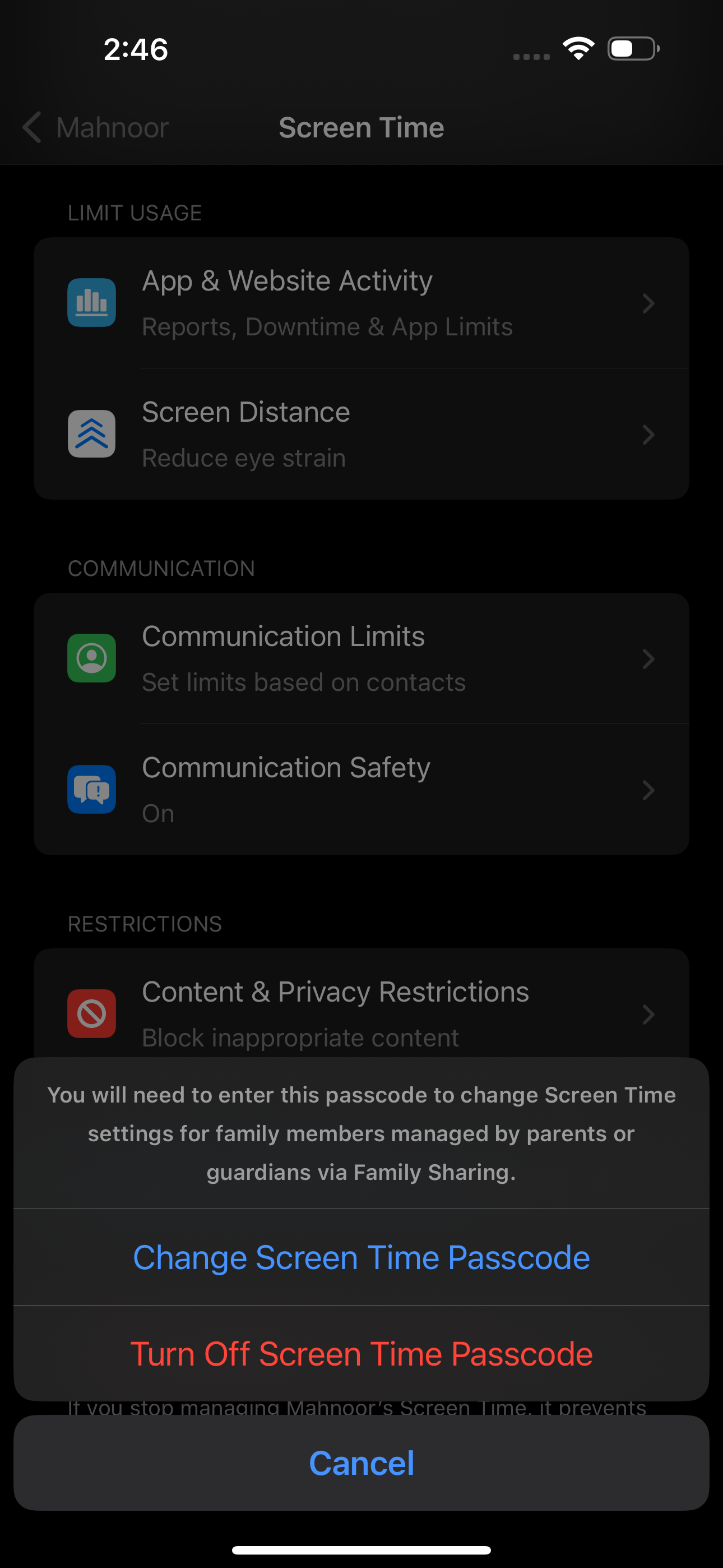The width and height of the screenshot is (723, 1568).
Task: Open the Screen Distance row
Action: point(361,434)
